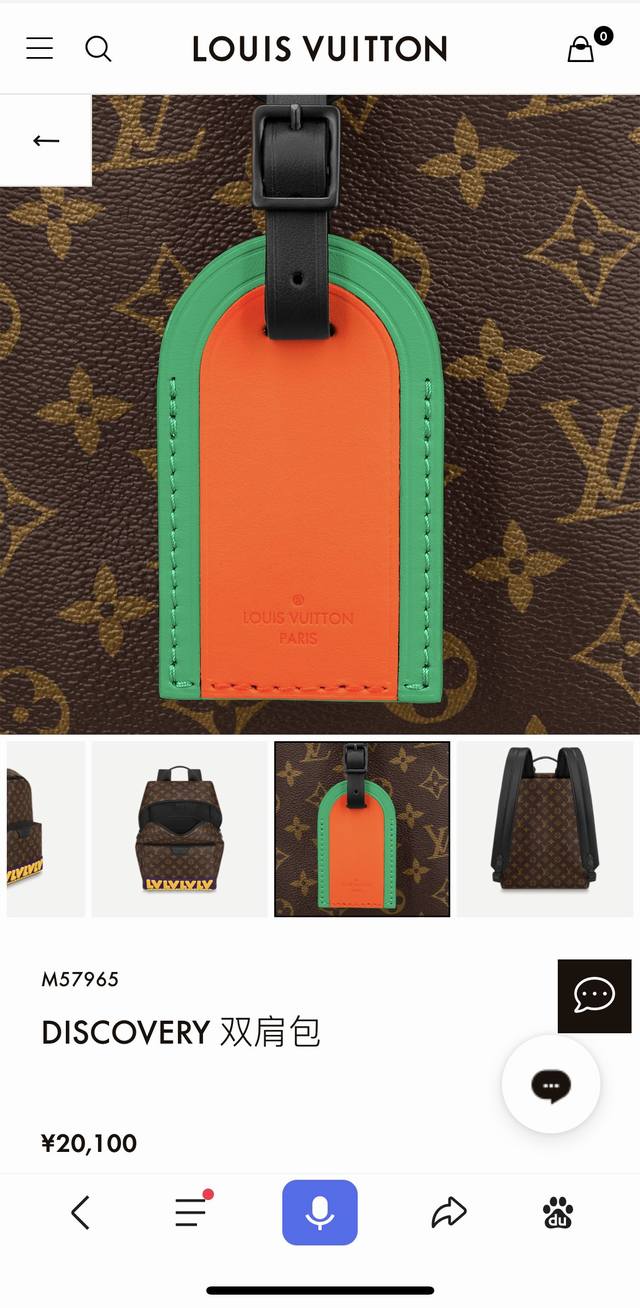Start voice search with microphone button
This screenshot has width=640, height=1308.
click(320, 1213)
